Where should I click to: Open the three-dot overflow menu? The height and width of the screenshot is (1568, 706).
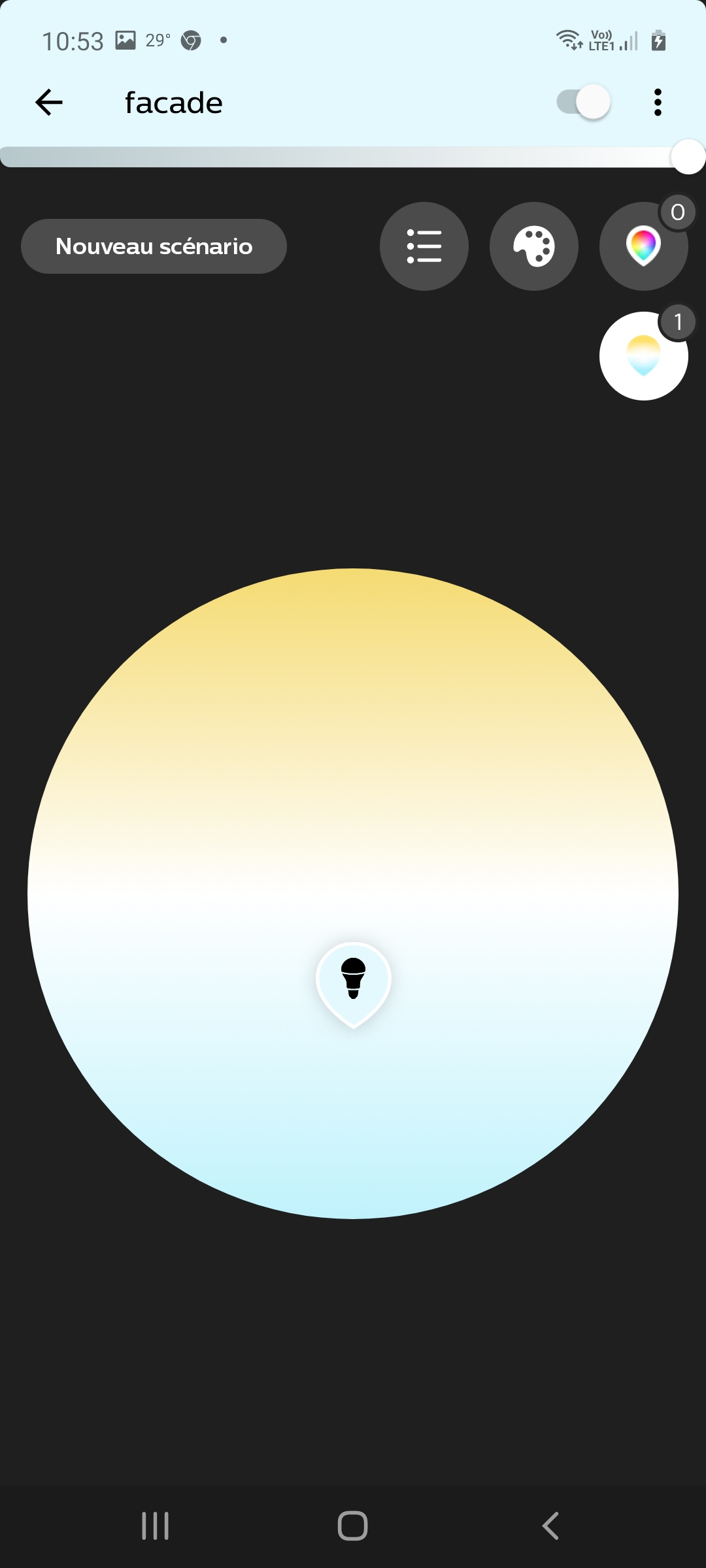(658, 103)
